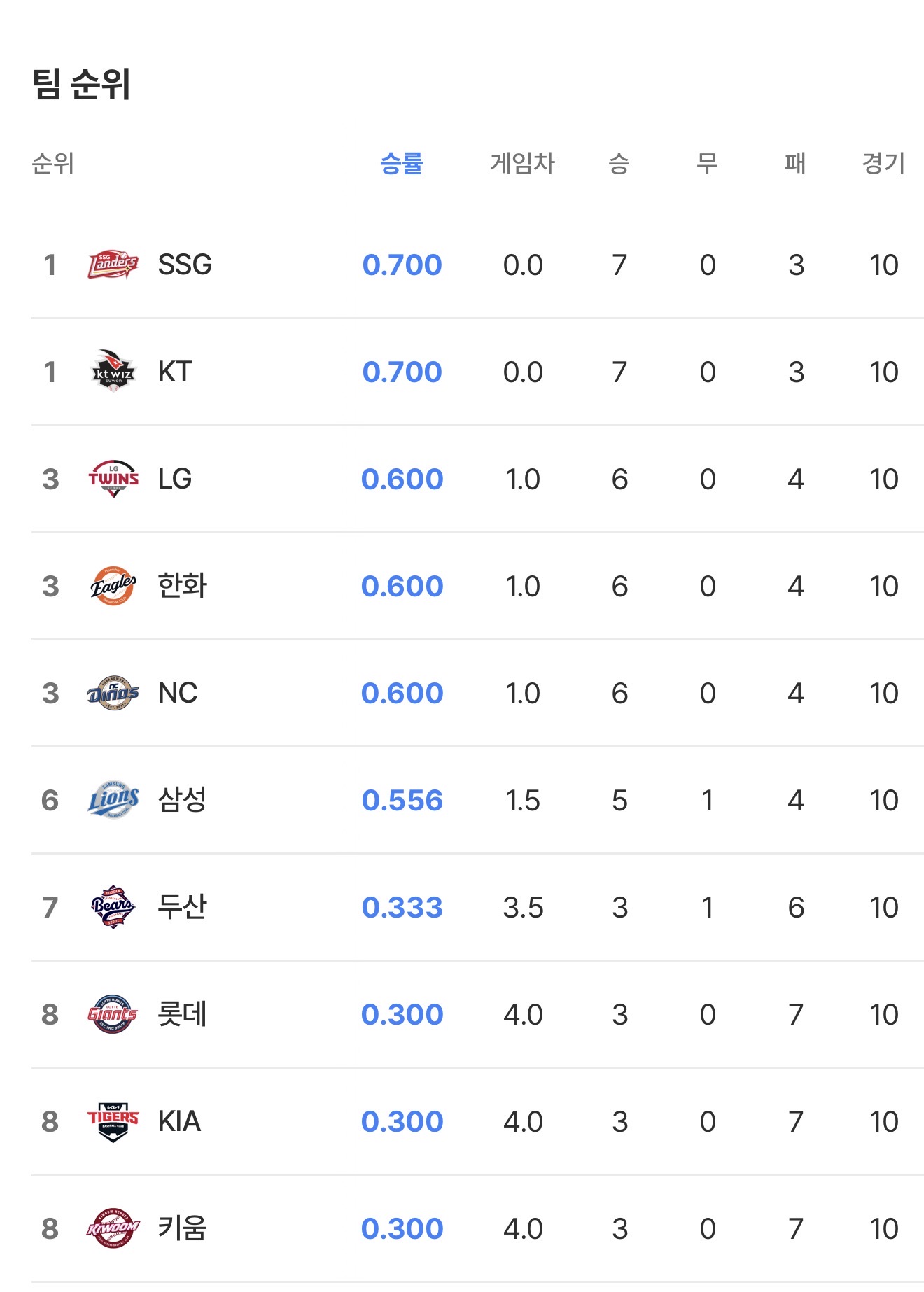Open the 한화 team row
The height and width of the screenshot is (1292, 924).
[x=182, y=587]
